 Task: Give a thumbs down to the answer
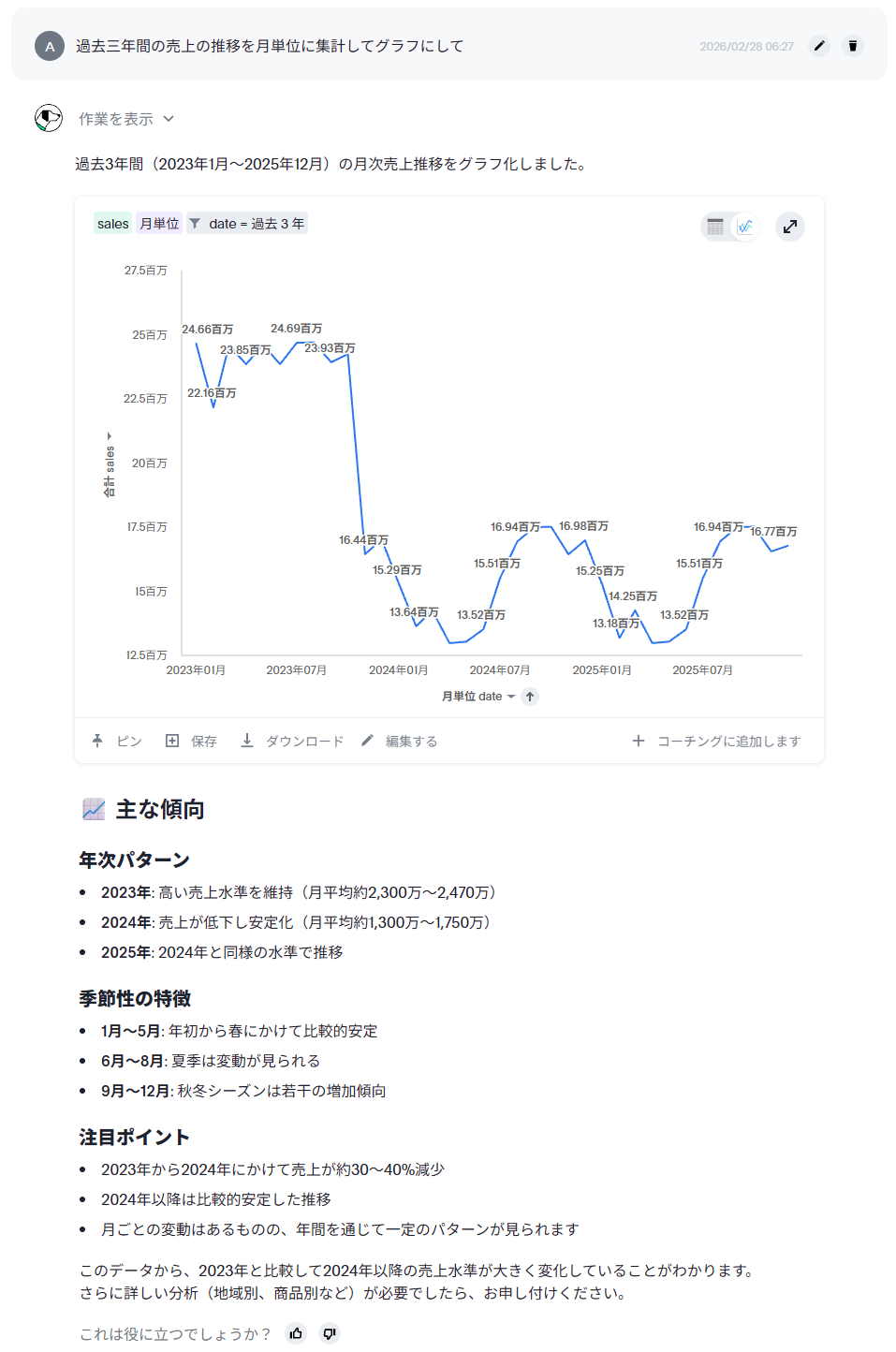point(329,1333)
